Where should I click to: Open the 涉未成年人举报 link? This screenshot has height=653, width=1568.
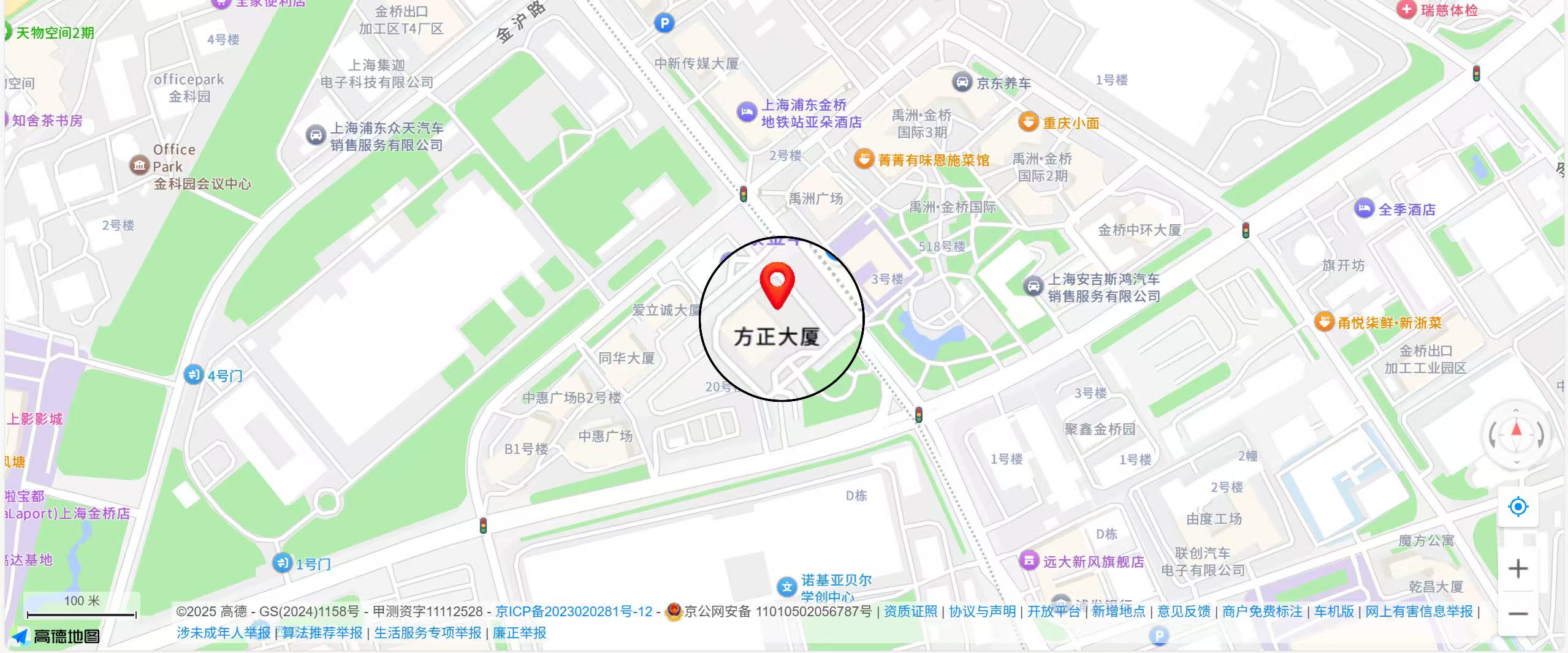pos(223,633)
